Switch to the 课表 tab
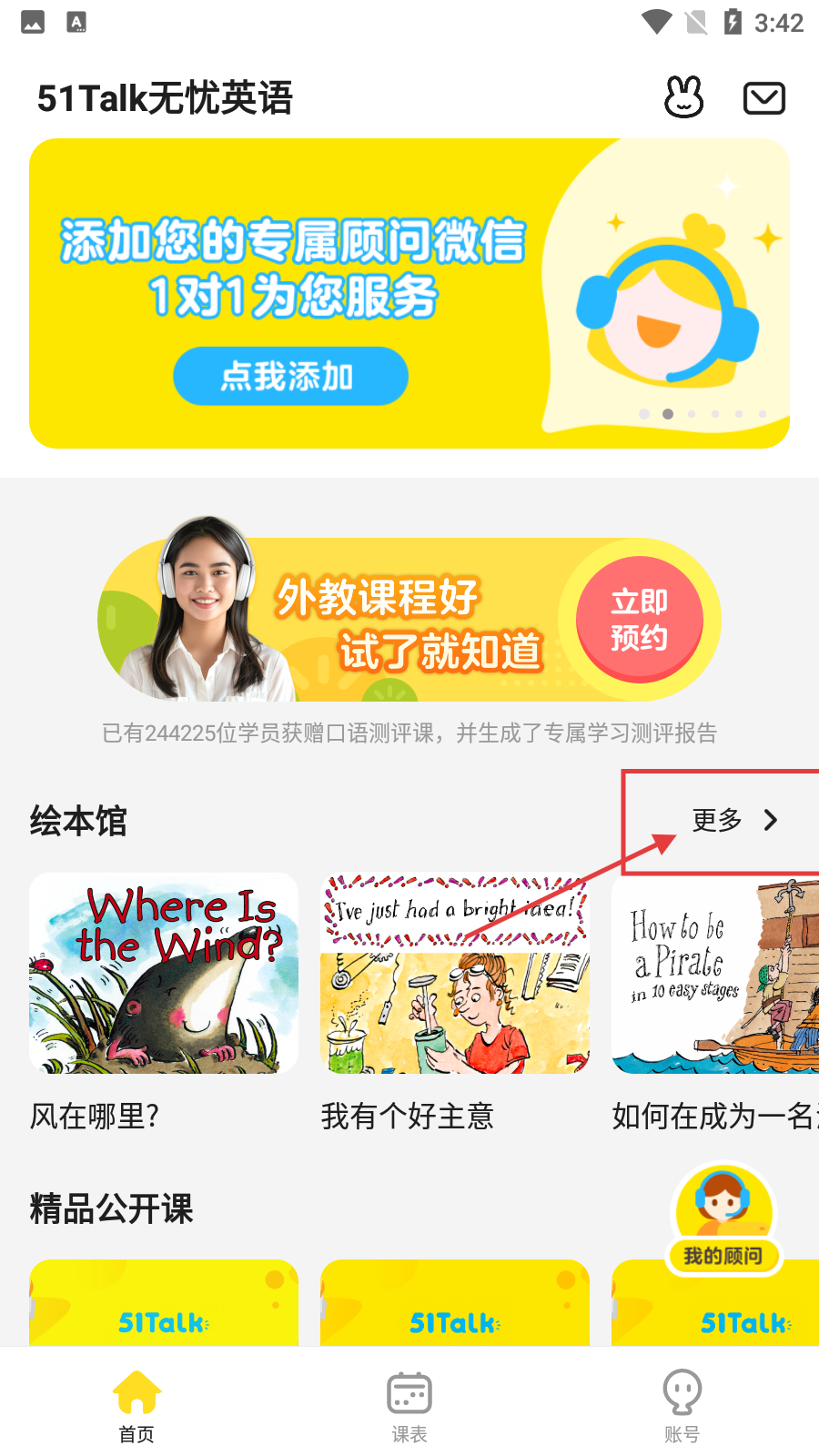The image size is (819, 1456). pyautogui.click(x=409, y=1406)
